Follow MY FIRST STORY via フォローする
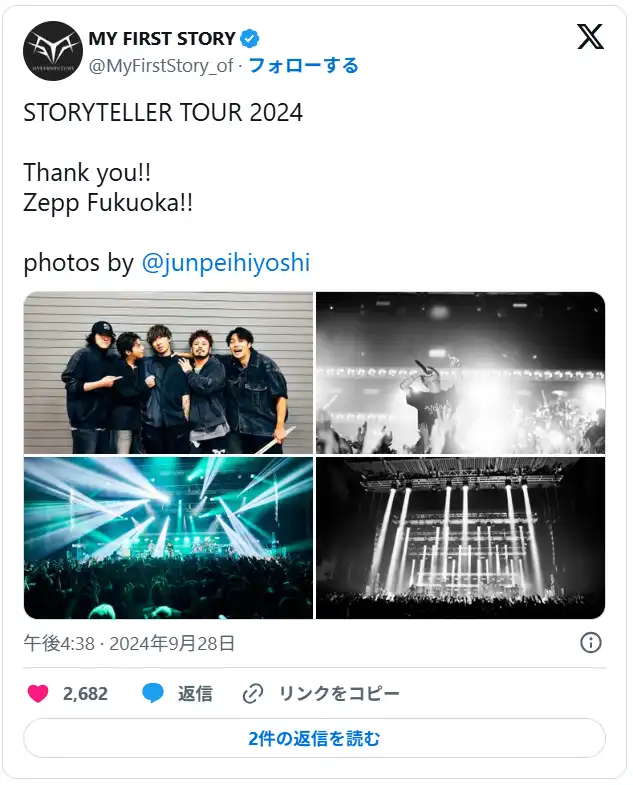 click(303, 65)
